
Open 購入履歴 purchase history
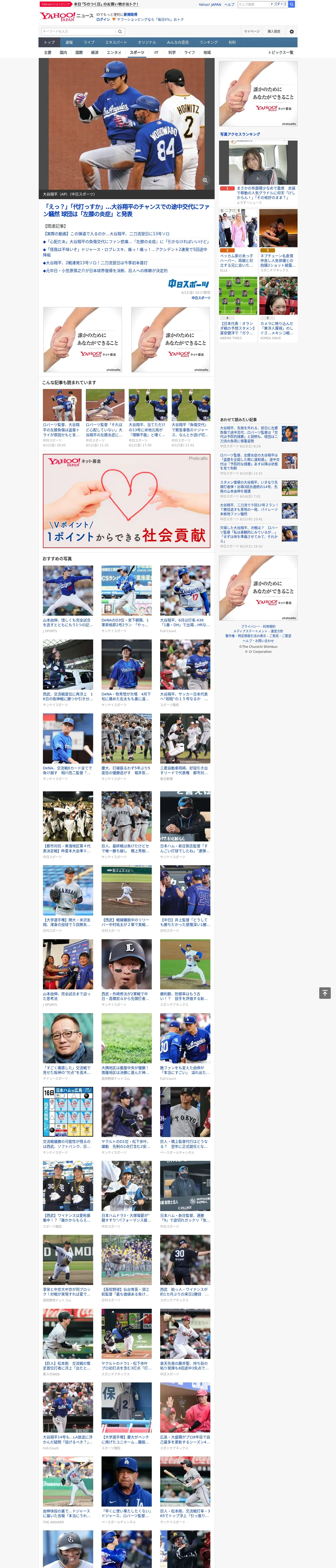[x=274, y=32]
